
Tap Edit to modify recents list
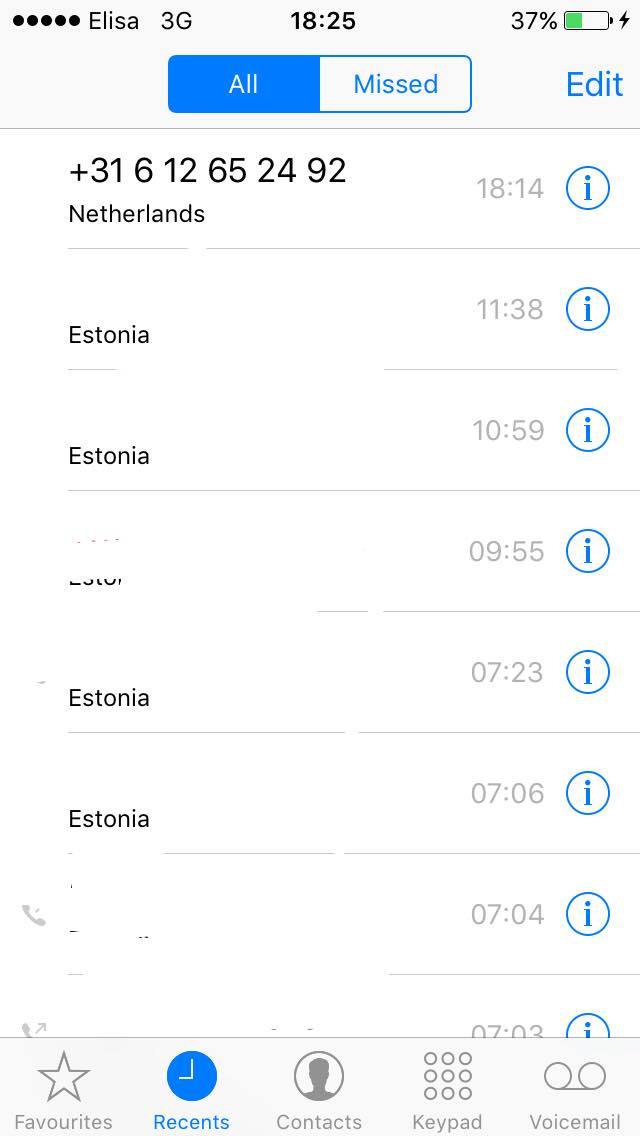[594, 85]
